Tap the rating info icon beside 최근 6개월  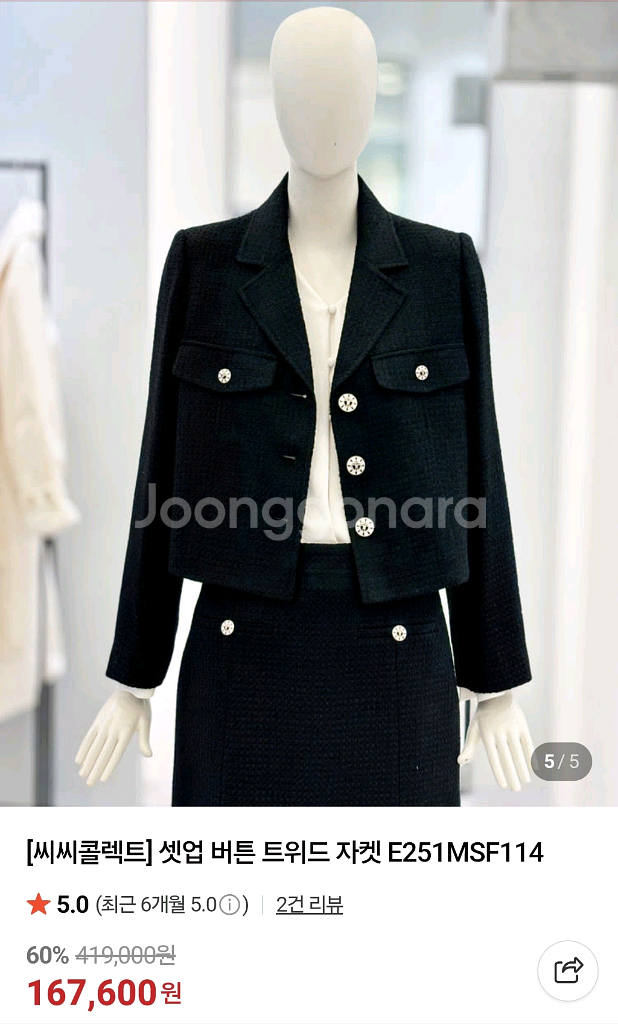tap(230, 906)
